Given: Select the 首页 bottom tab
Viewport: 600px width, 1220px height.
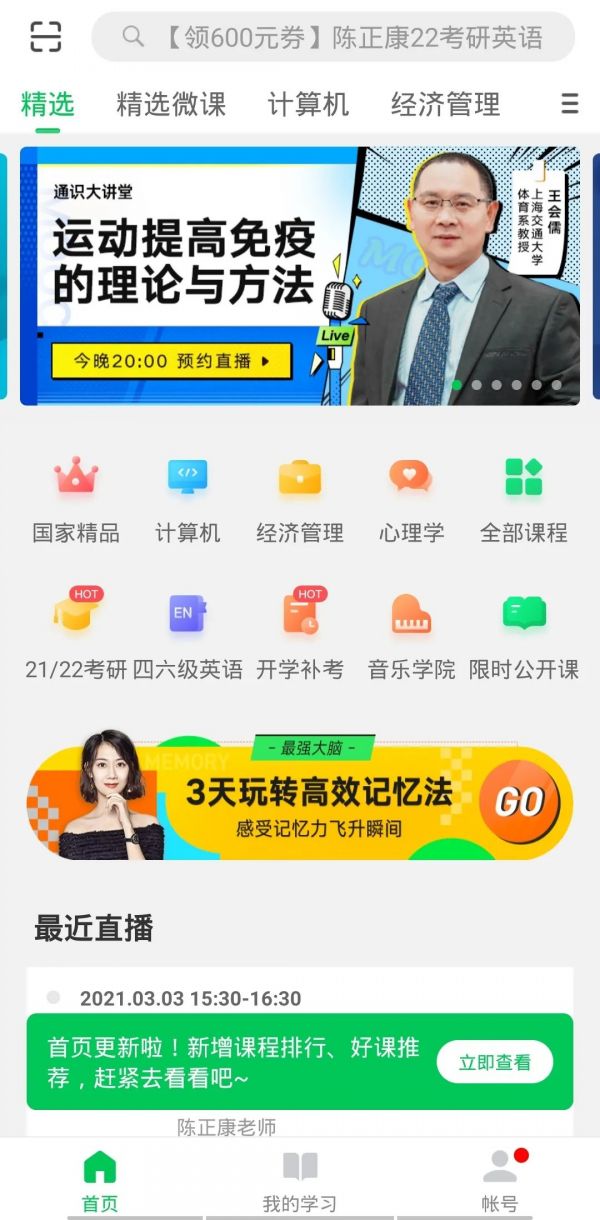Looking at the screenshot, I should [x=100, y=1180].
